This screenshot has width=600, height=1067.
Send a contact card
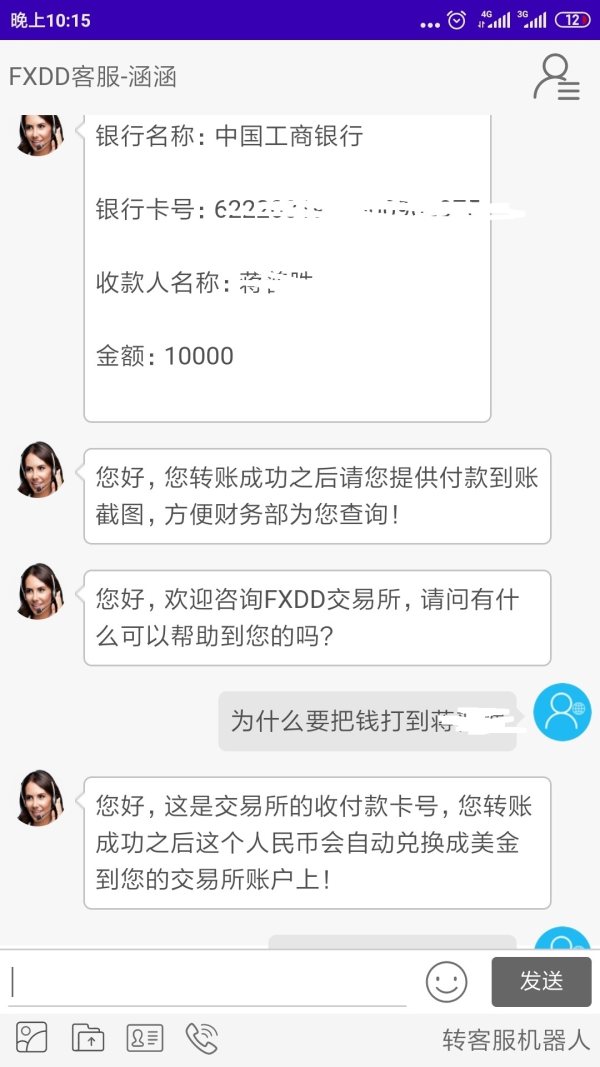coord(145,1038)
